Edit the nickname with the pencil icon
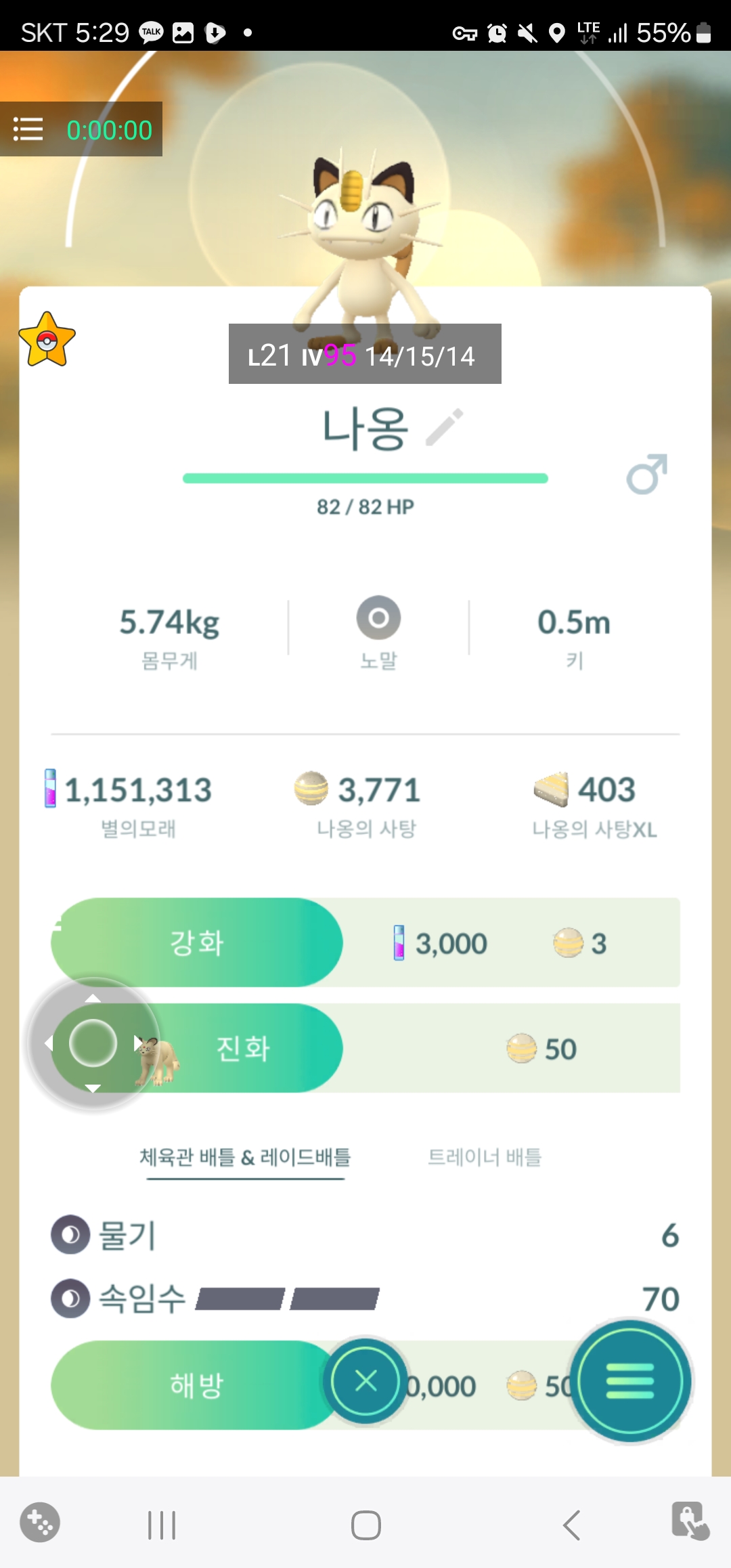Image resolution: width=731 pixels, height=1568 pixels. pos(445,427)
